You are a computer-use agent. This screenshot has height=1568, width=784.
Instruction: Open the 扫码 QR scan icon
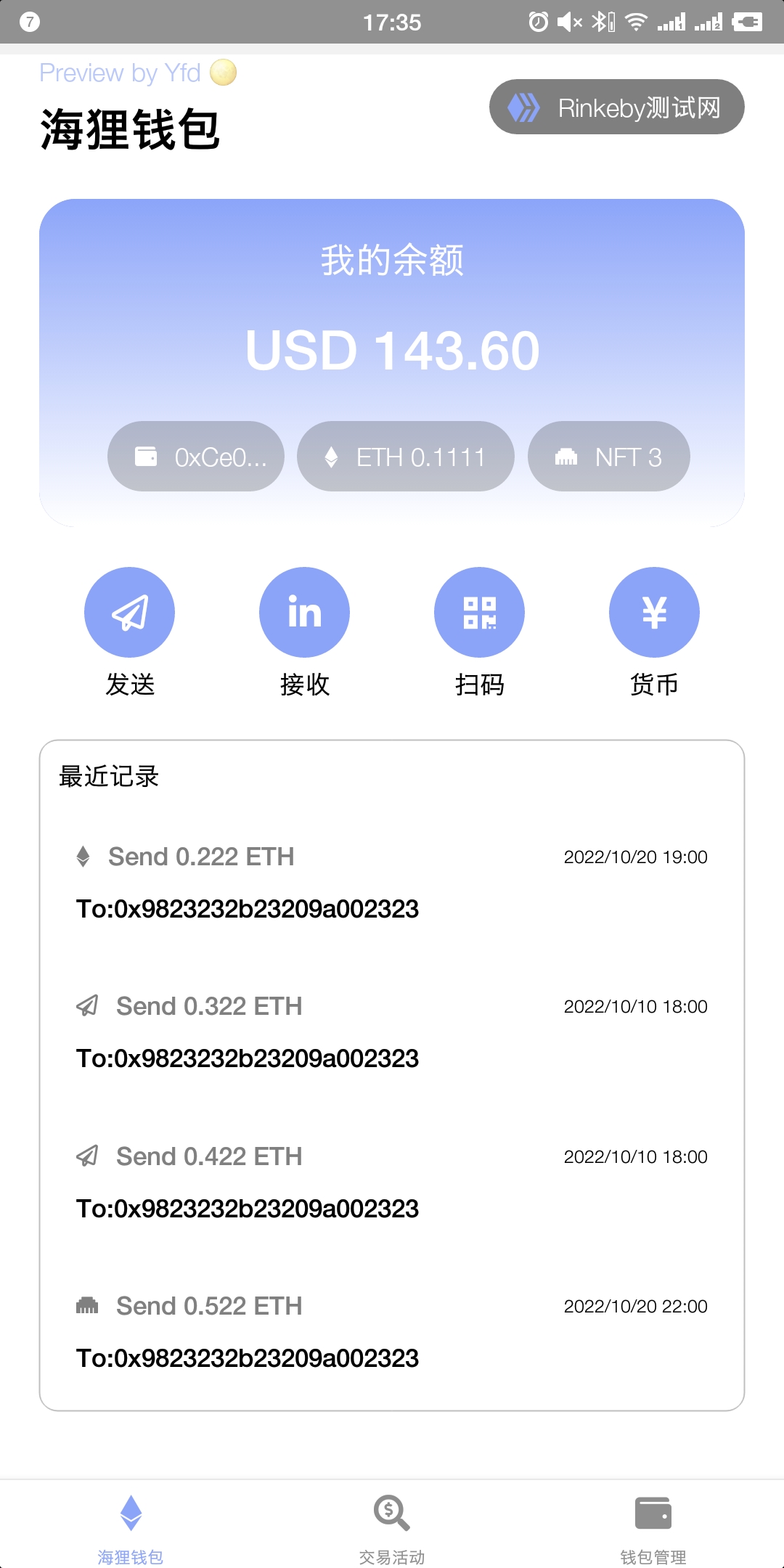479,612
